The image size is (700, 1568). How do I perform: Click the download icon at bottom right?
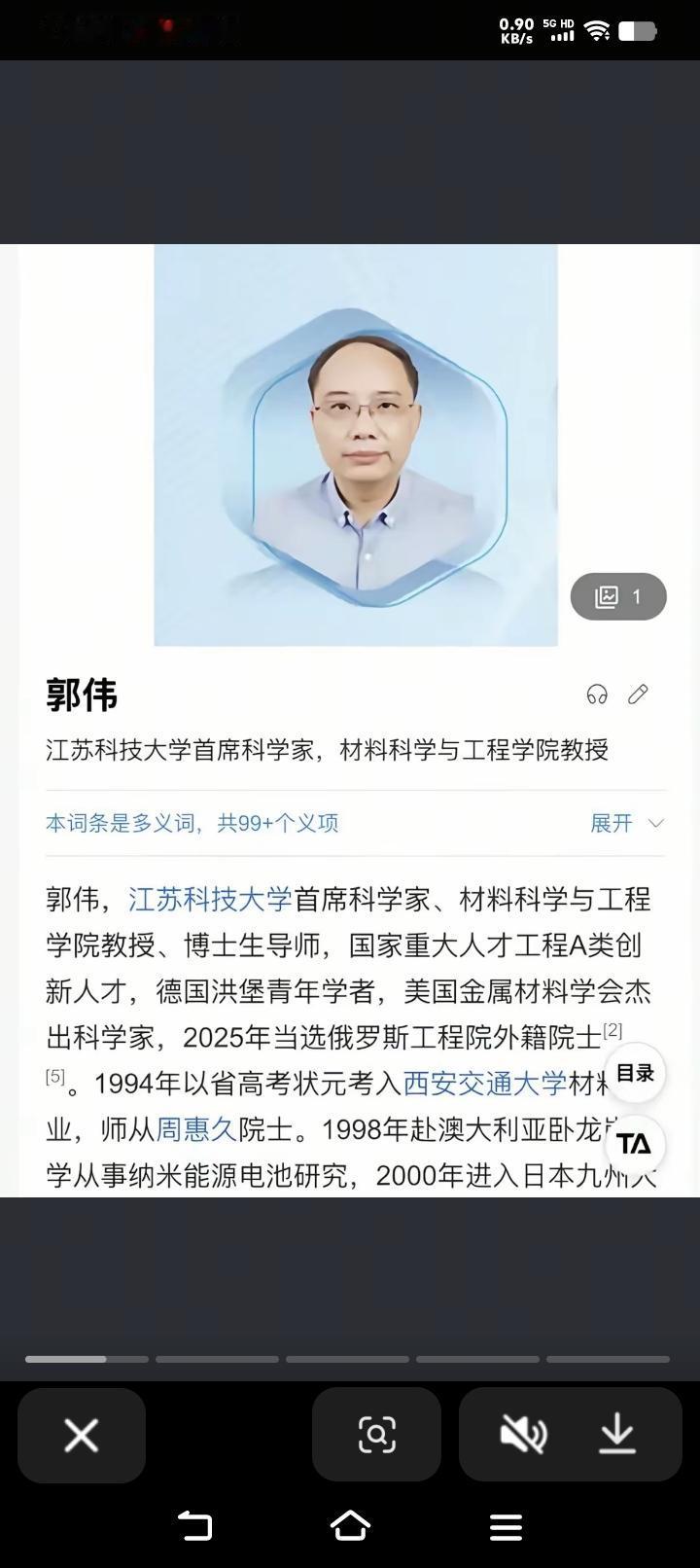[x=619, y=1434]
